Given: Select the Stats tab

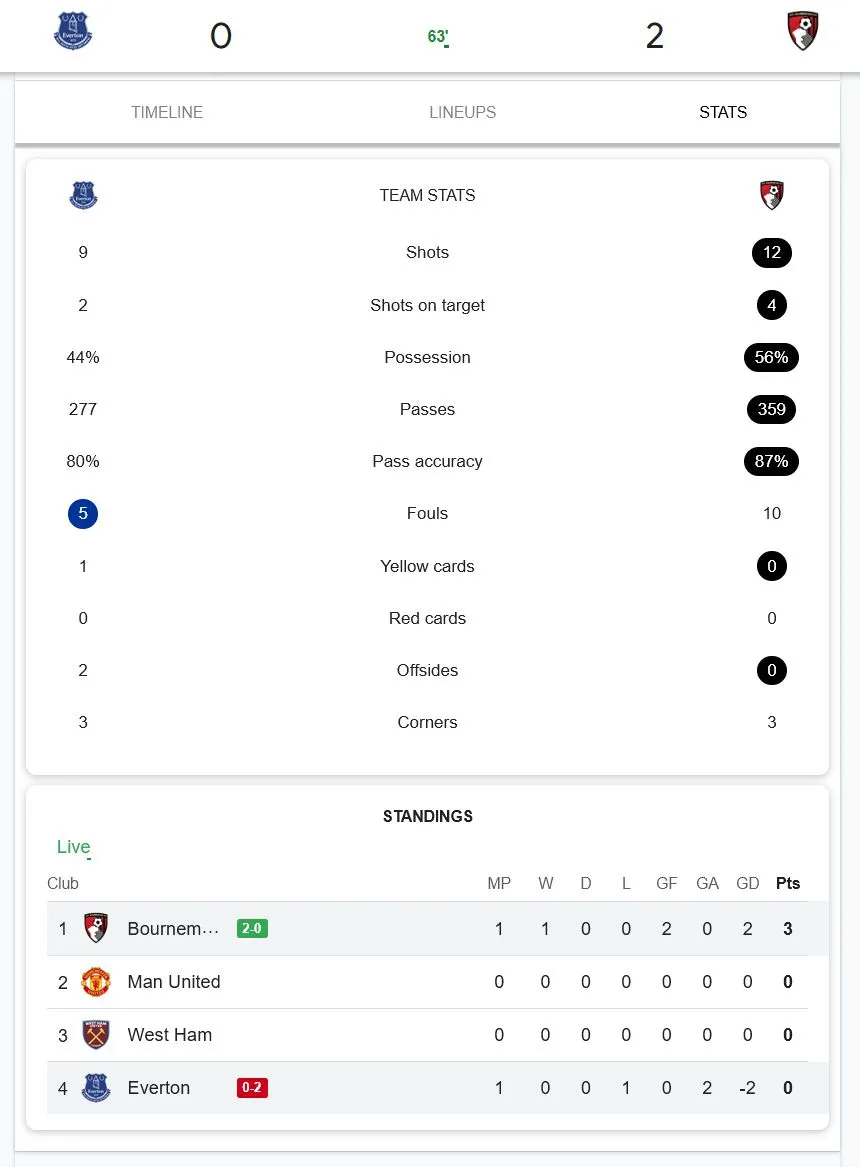Looking at the screenshot, I should 723,112.
